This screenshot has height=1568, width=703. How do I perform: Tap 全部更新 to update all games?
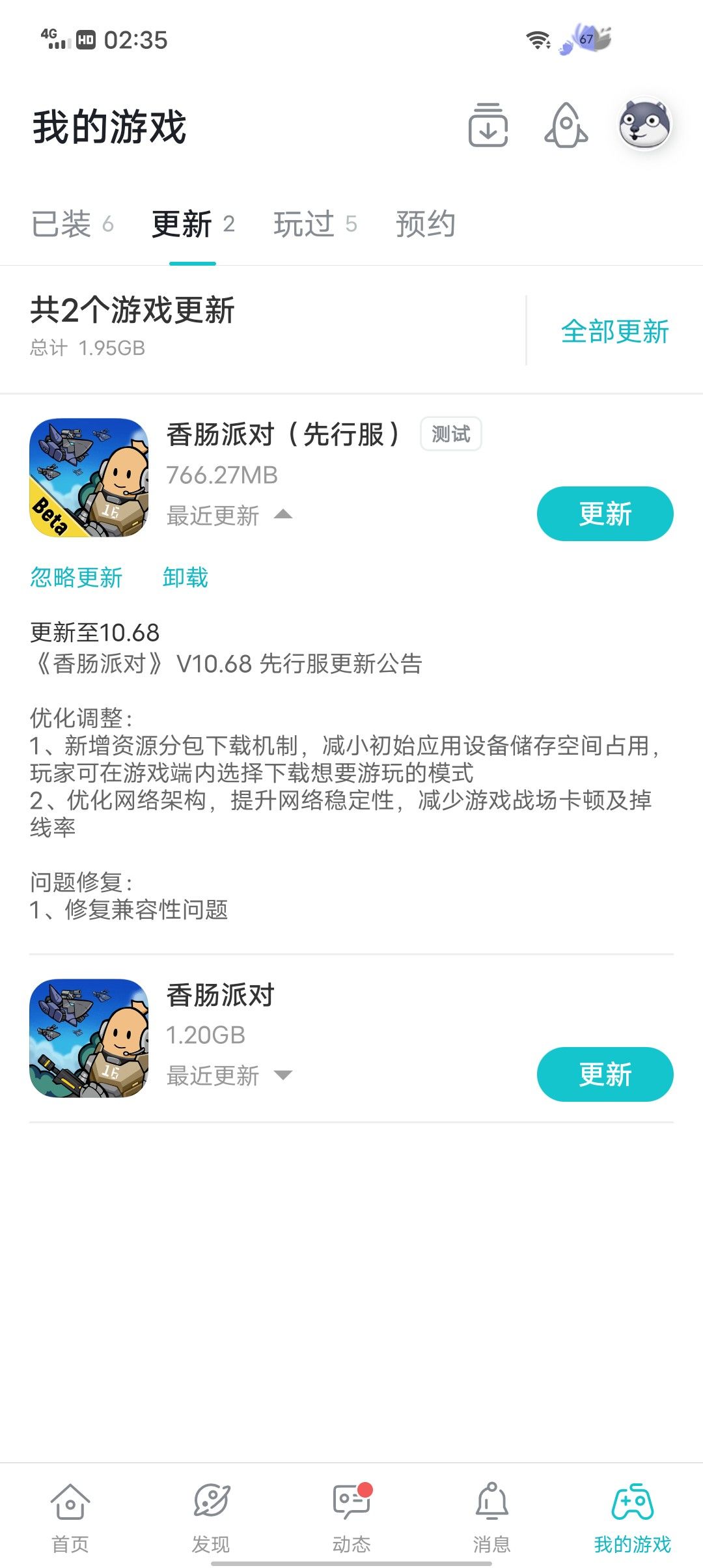(615, 331)
